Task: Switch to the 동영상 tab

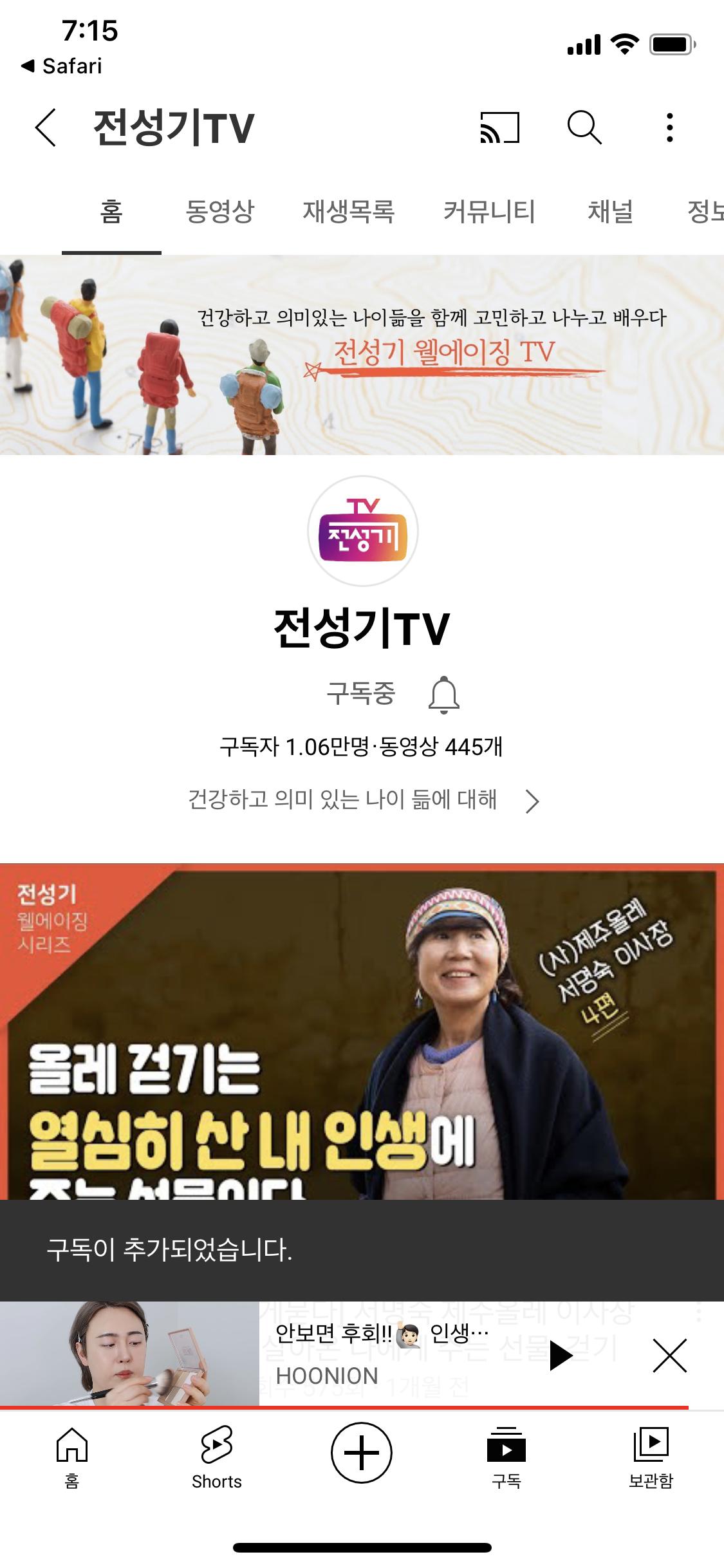Action: 219,212
